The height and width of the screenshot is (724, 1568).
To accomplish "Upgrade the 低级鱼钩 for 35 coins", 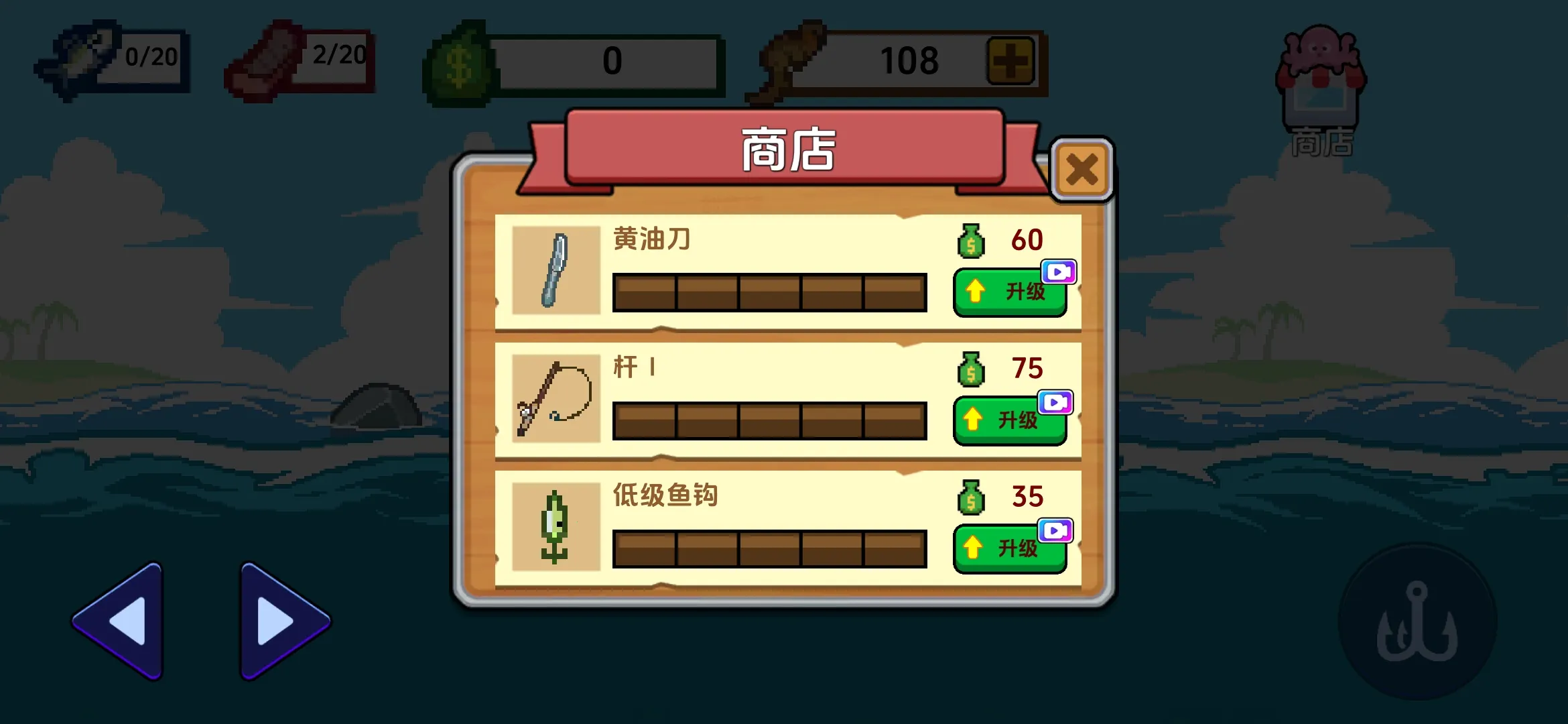I will pos(1008,549).
